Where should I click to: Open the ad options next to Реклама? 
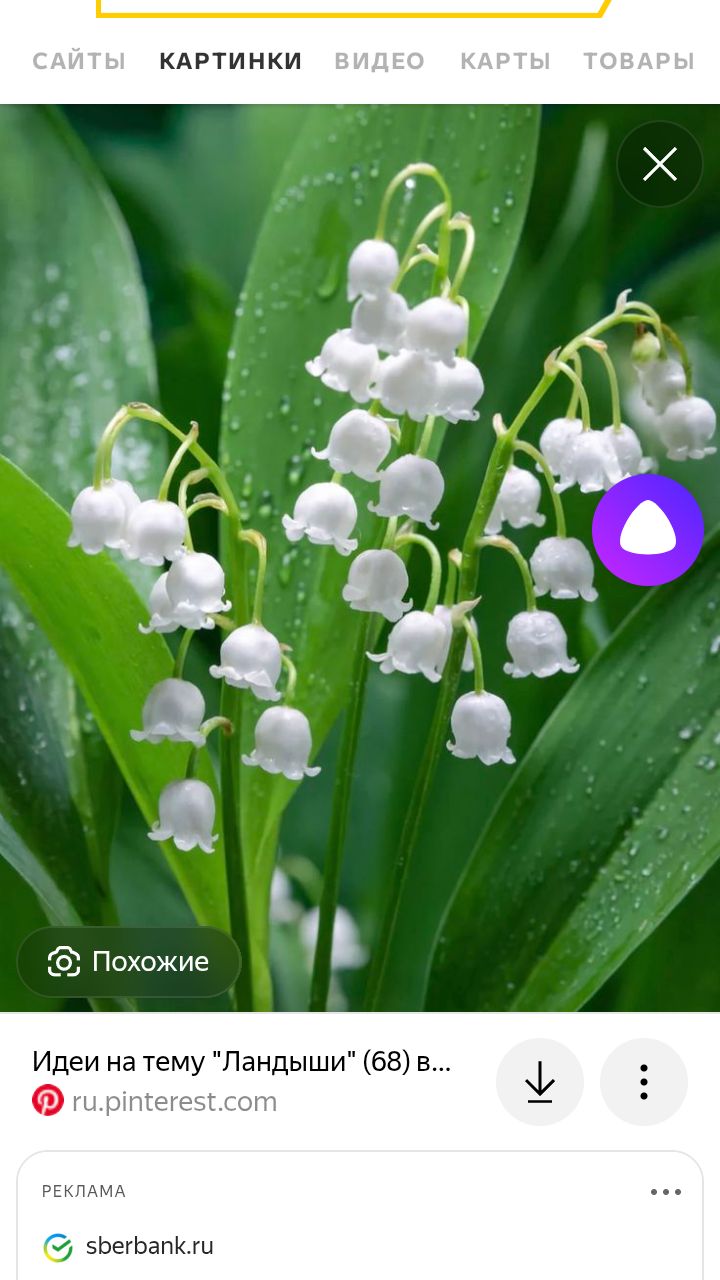665,1192
